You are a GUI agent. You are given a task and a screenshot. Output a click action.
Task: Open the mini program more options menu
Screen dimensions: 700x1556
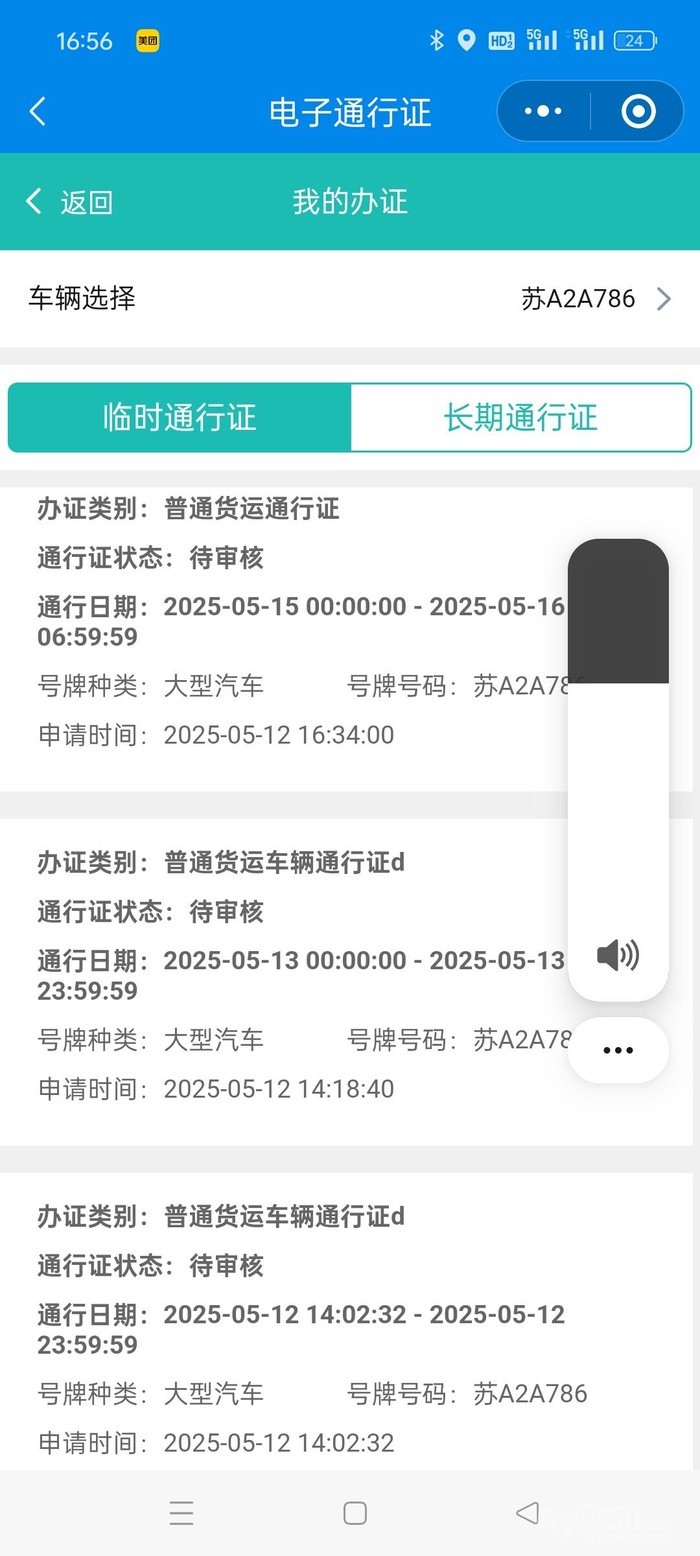coord(543,111)
